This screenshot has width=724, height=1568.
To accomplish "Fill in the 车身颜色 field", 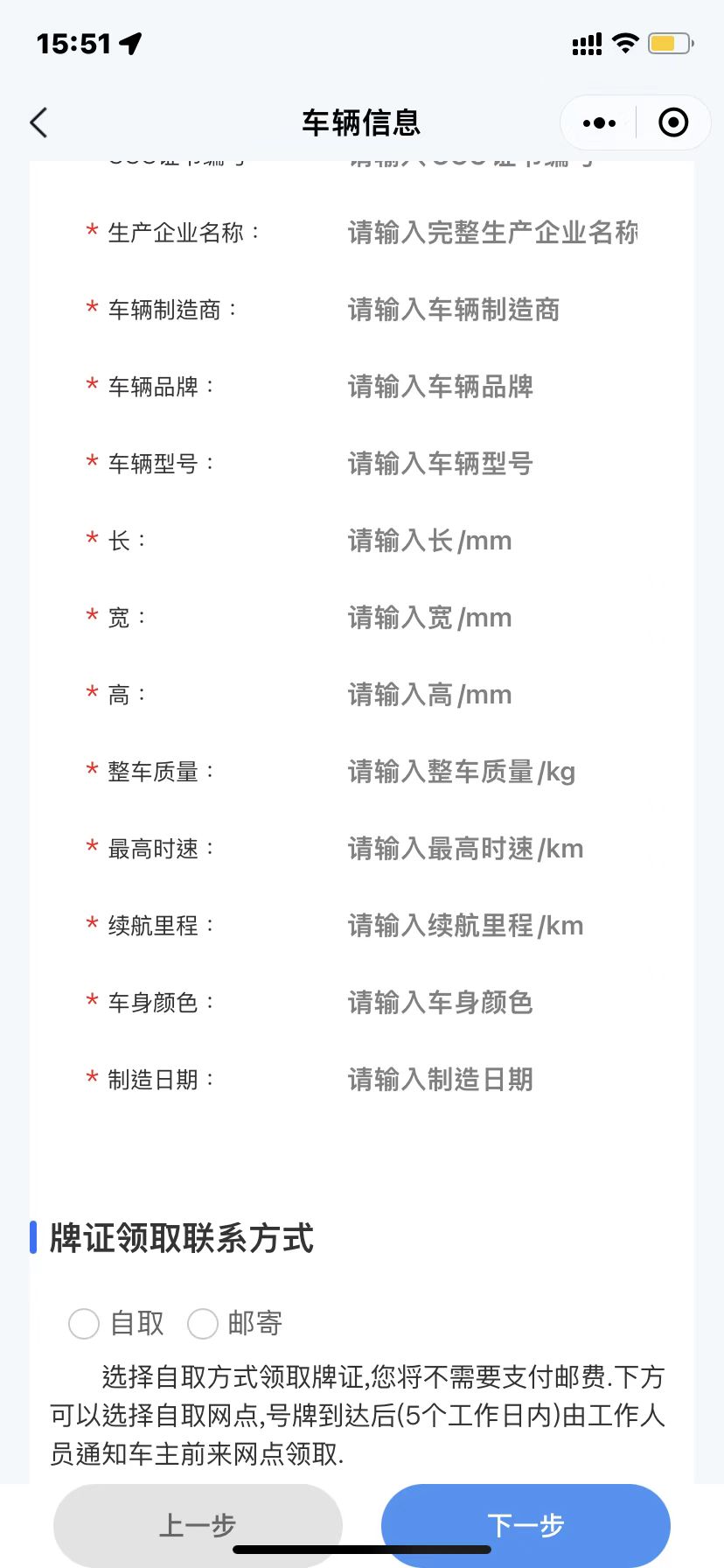I will tap(492, 1003).
